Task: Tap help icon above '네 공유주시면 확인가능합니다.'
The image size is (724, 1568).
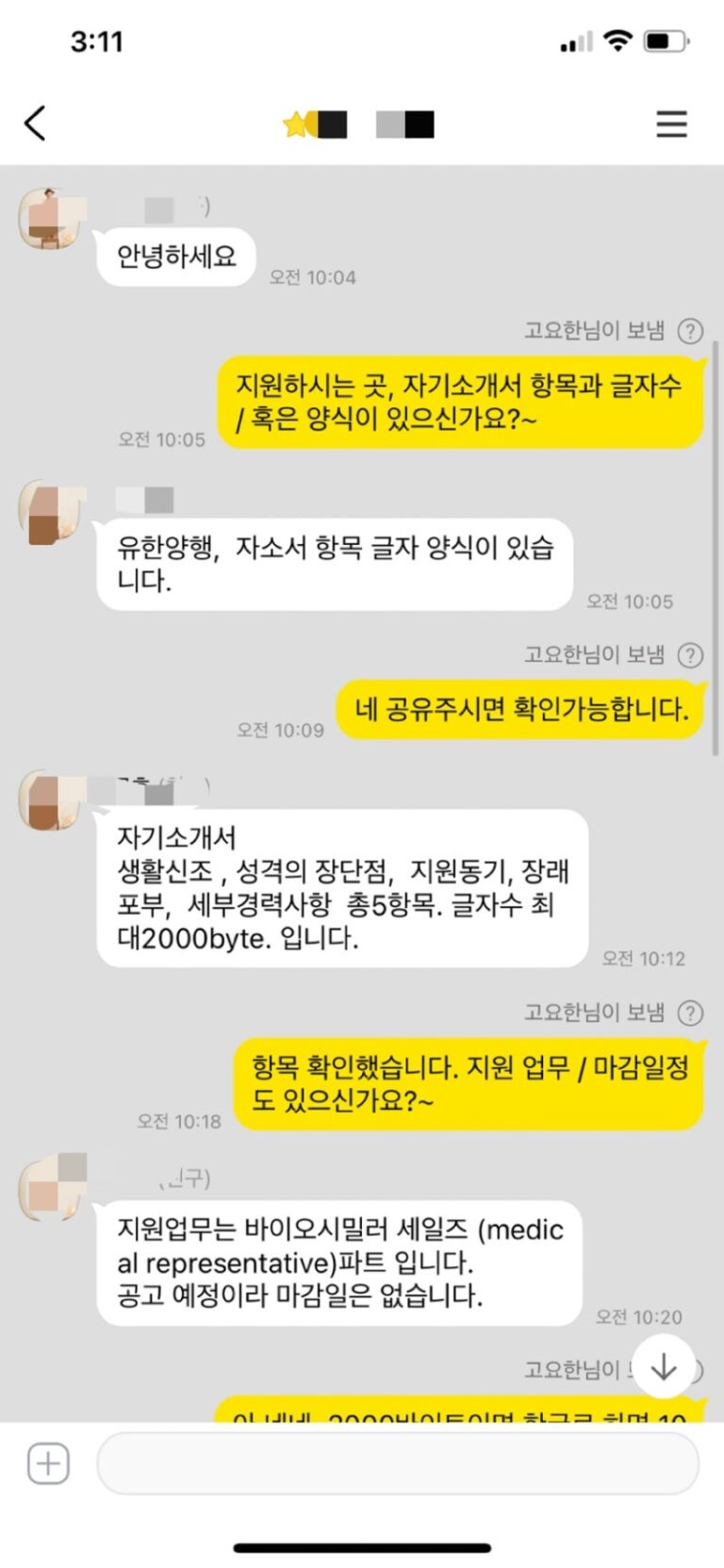Action: [690, 655]
